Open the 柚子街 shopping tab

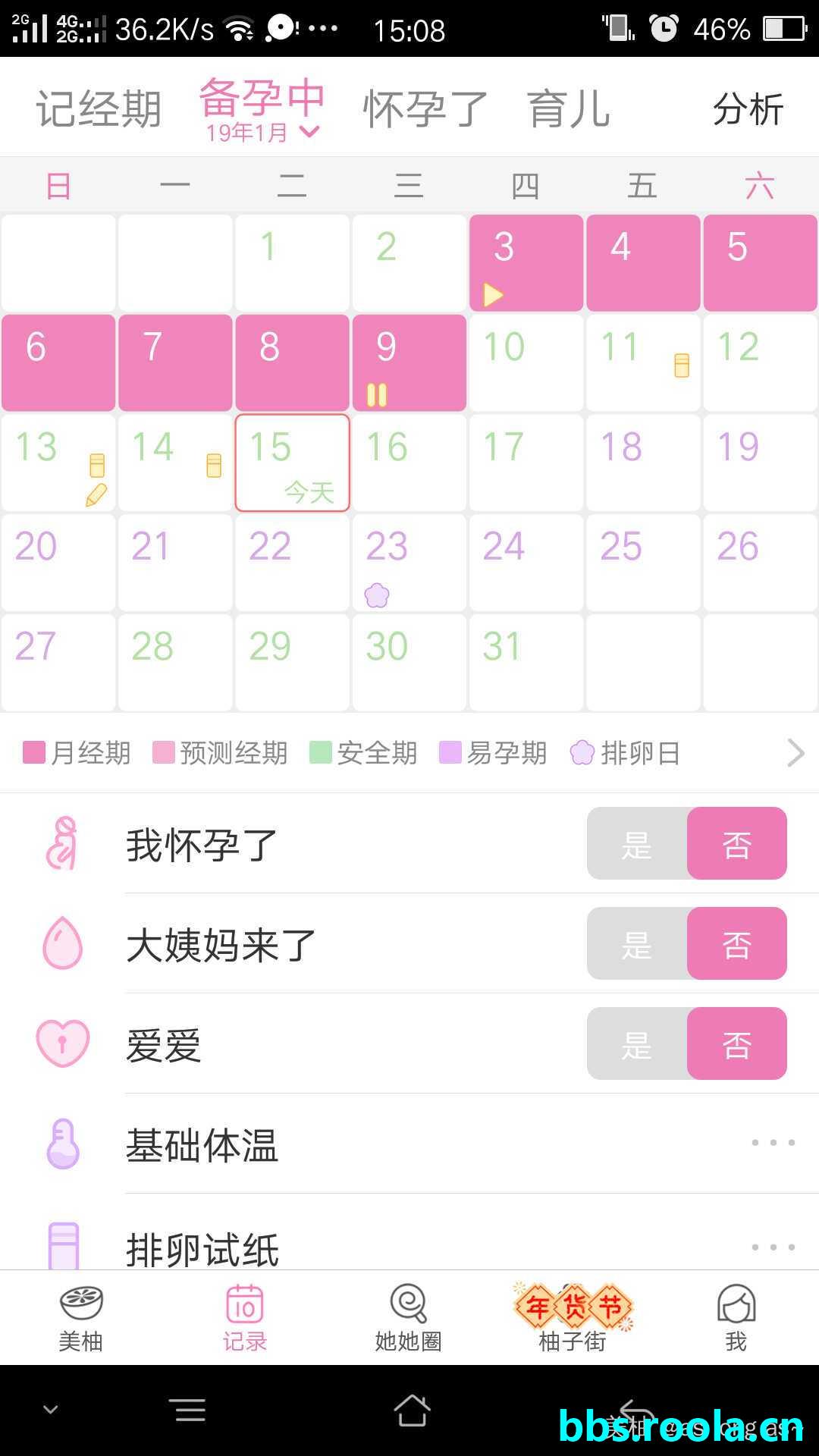[573, 1318]
